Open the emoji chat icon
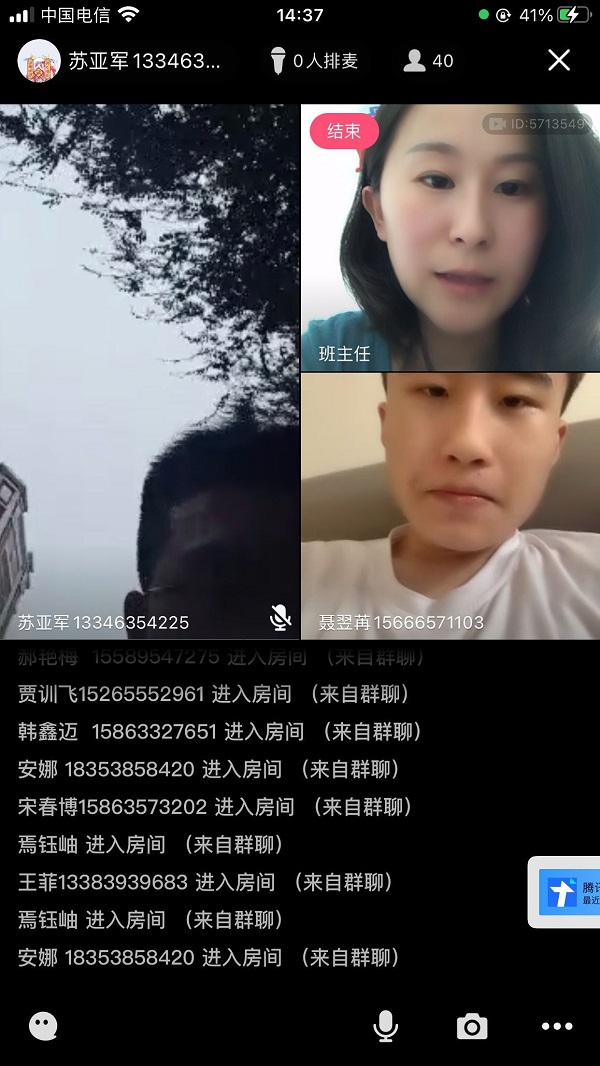Image resolution: width=600 pixels, height=1066 pixels. point(43,1025)
